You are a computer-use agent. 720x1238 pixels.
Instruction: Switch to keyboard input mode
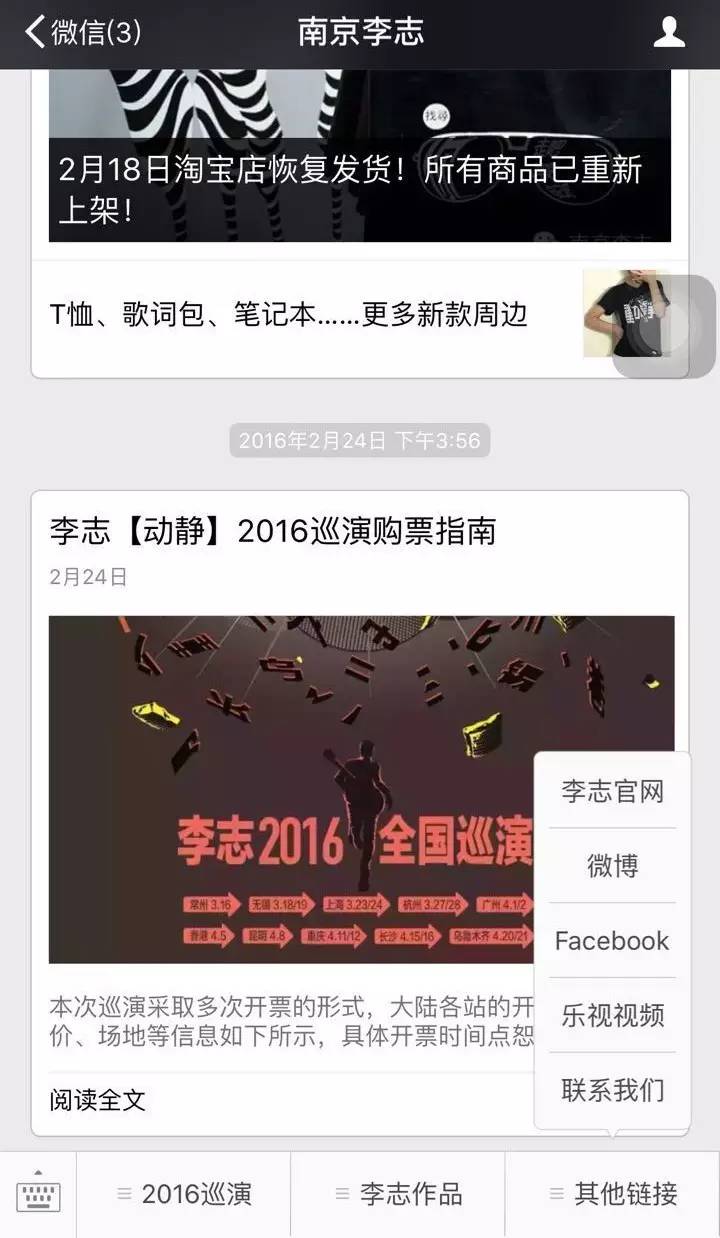pos(38,1193)
